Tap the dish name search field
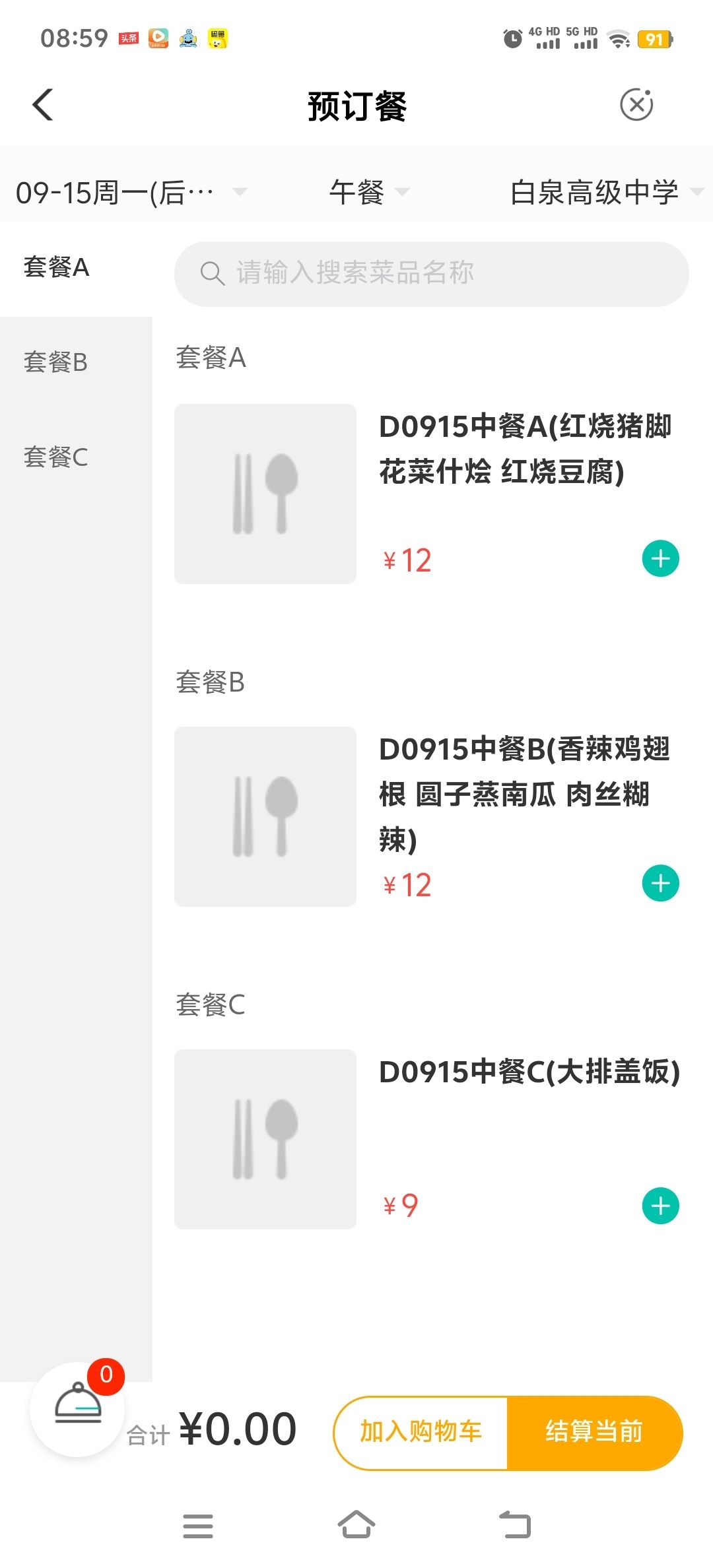Image resolution: width=713 pixels, height=1568 pixels. 431,273
